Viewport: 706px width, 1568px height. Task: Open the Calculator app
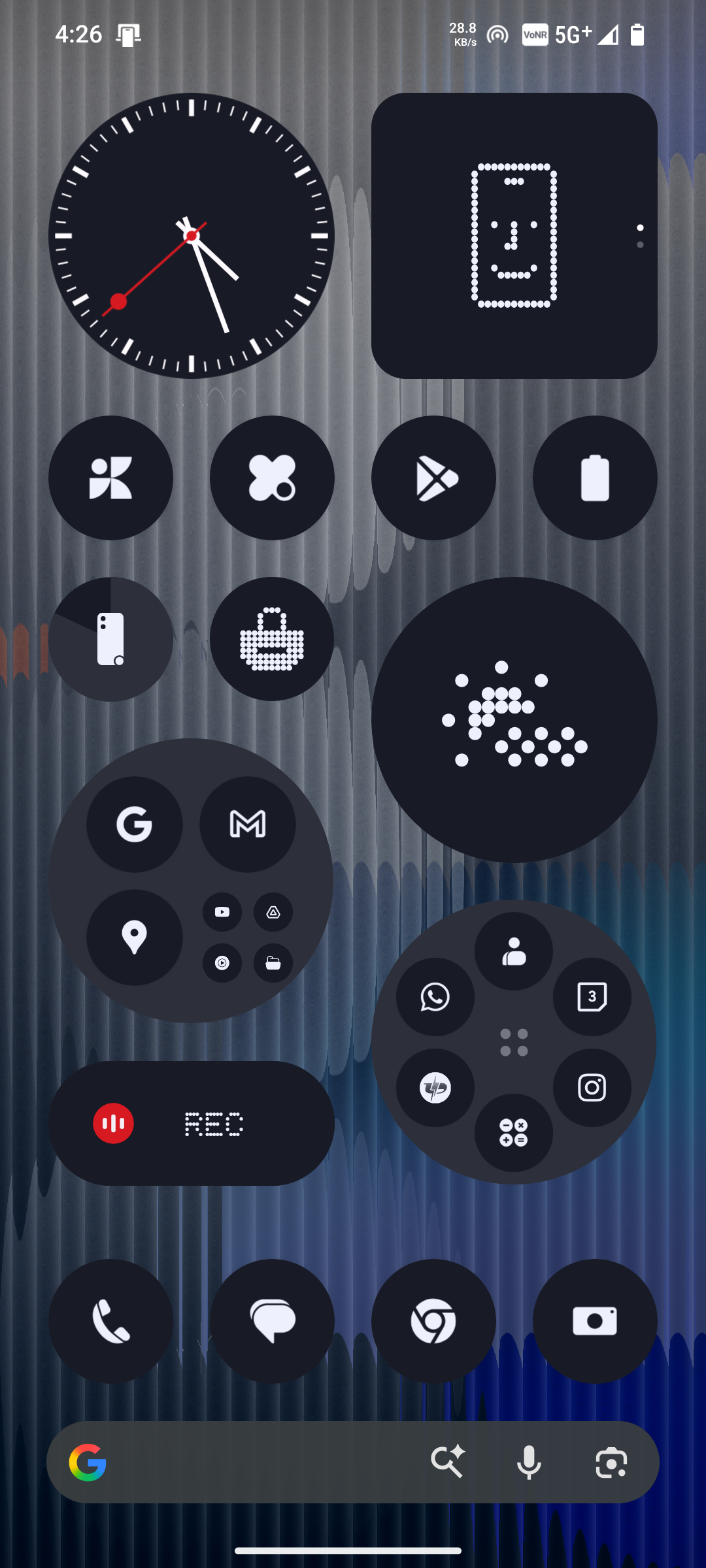(x=514, y=1132)
